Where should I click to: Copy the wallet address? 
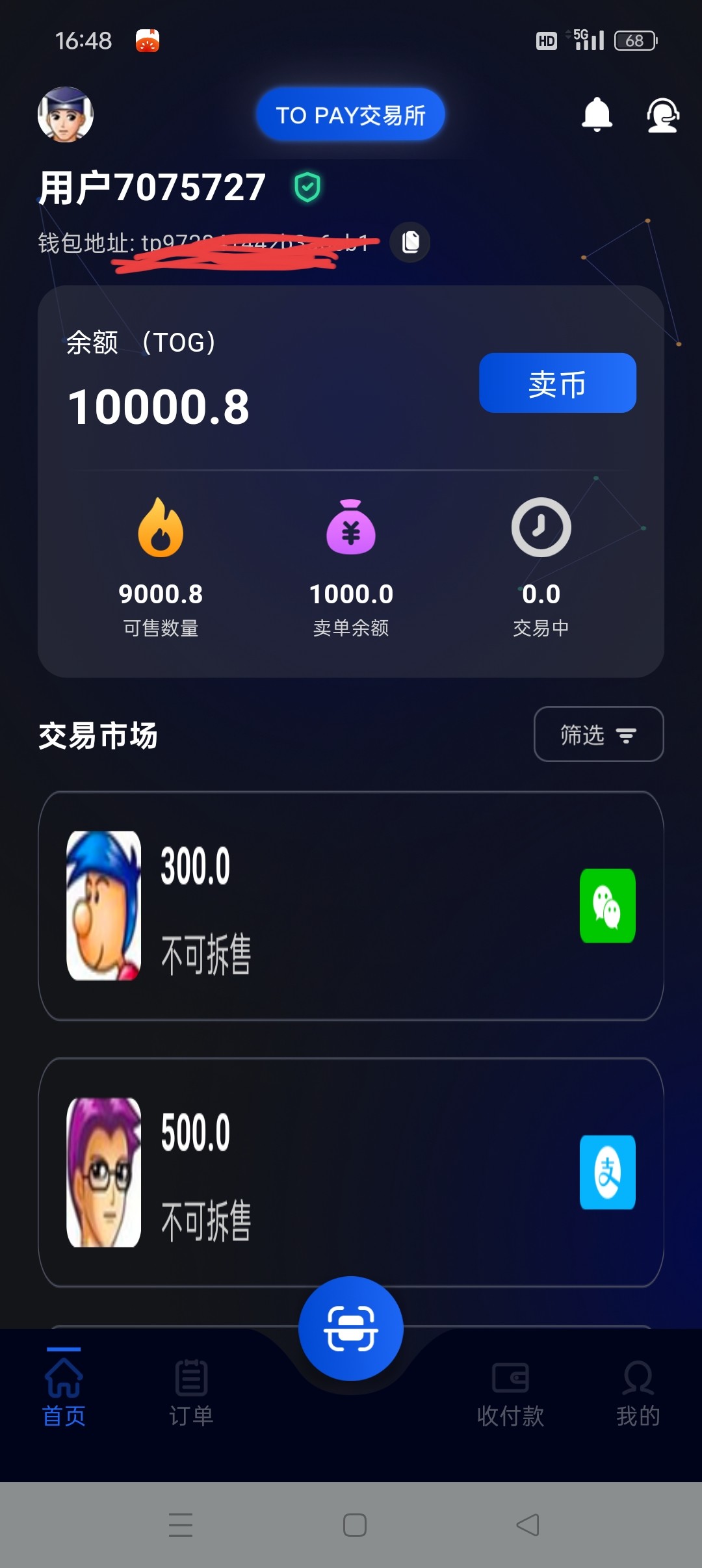410,242
